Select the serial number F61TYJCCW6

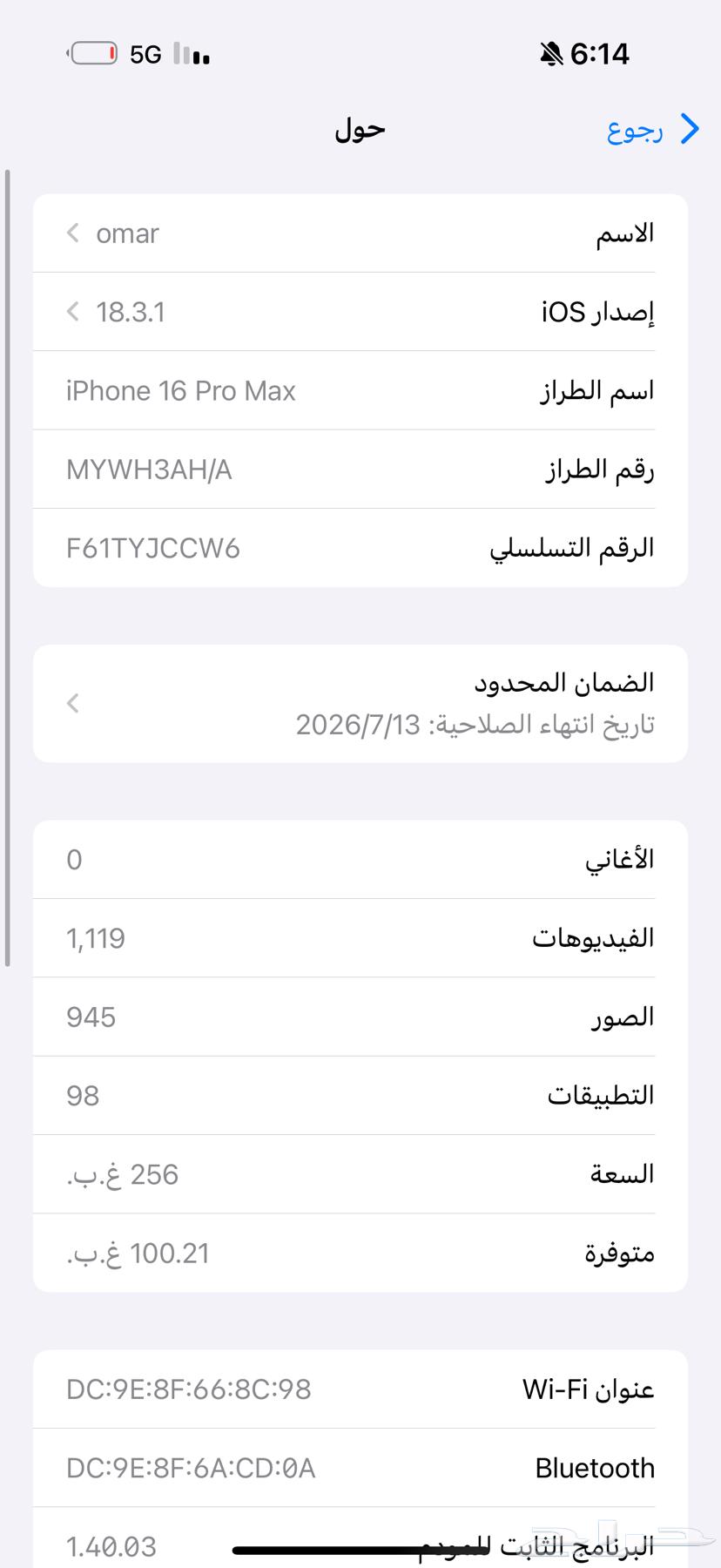tap(360, 547)
